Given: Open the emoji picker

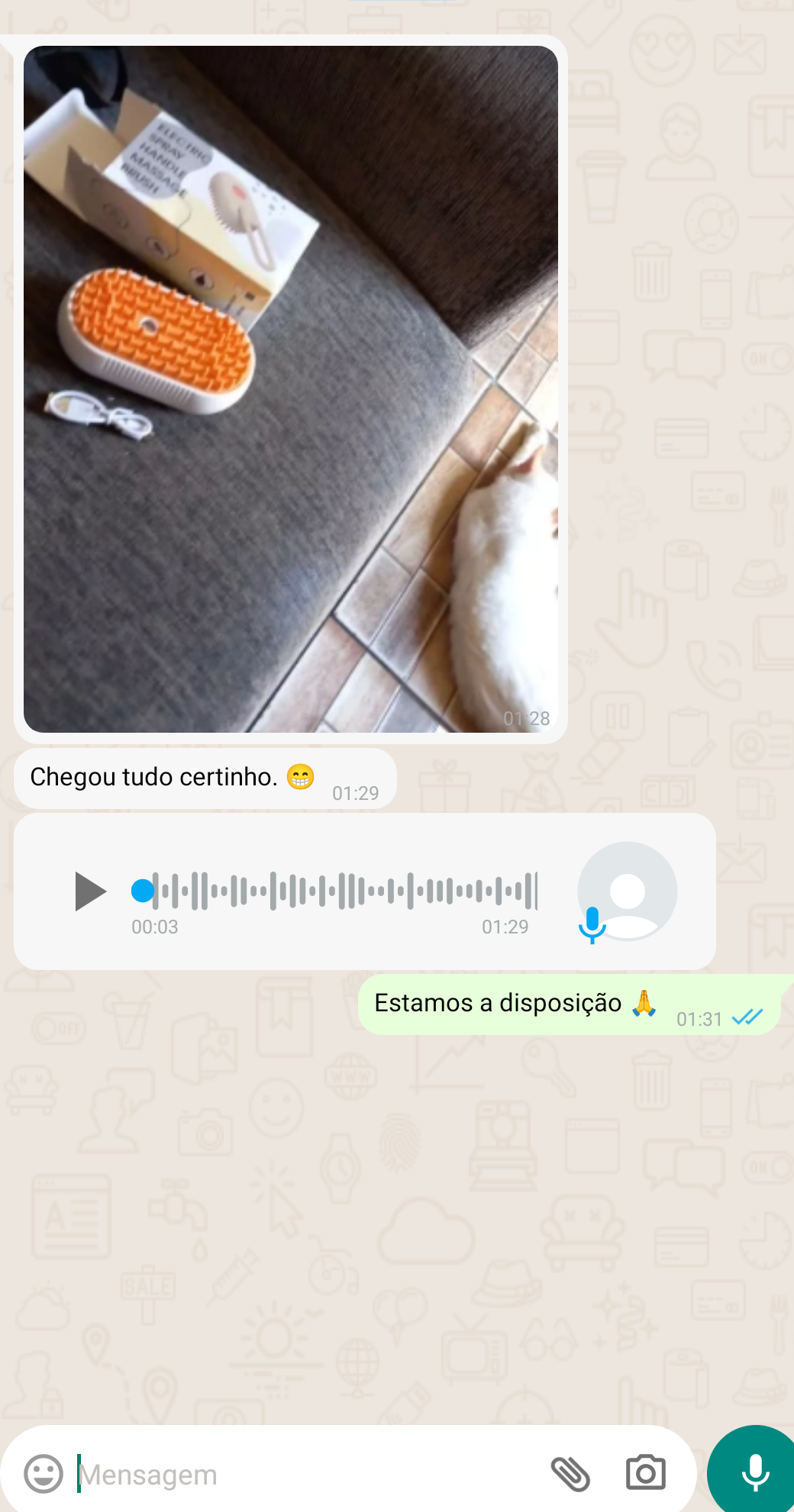Looking at the screenshot, I should tap(44, 1473).
